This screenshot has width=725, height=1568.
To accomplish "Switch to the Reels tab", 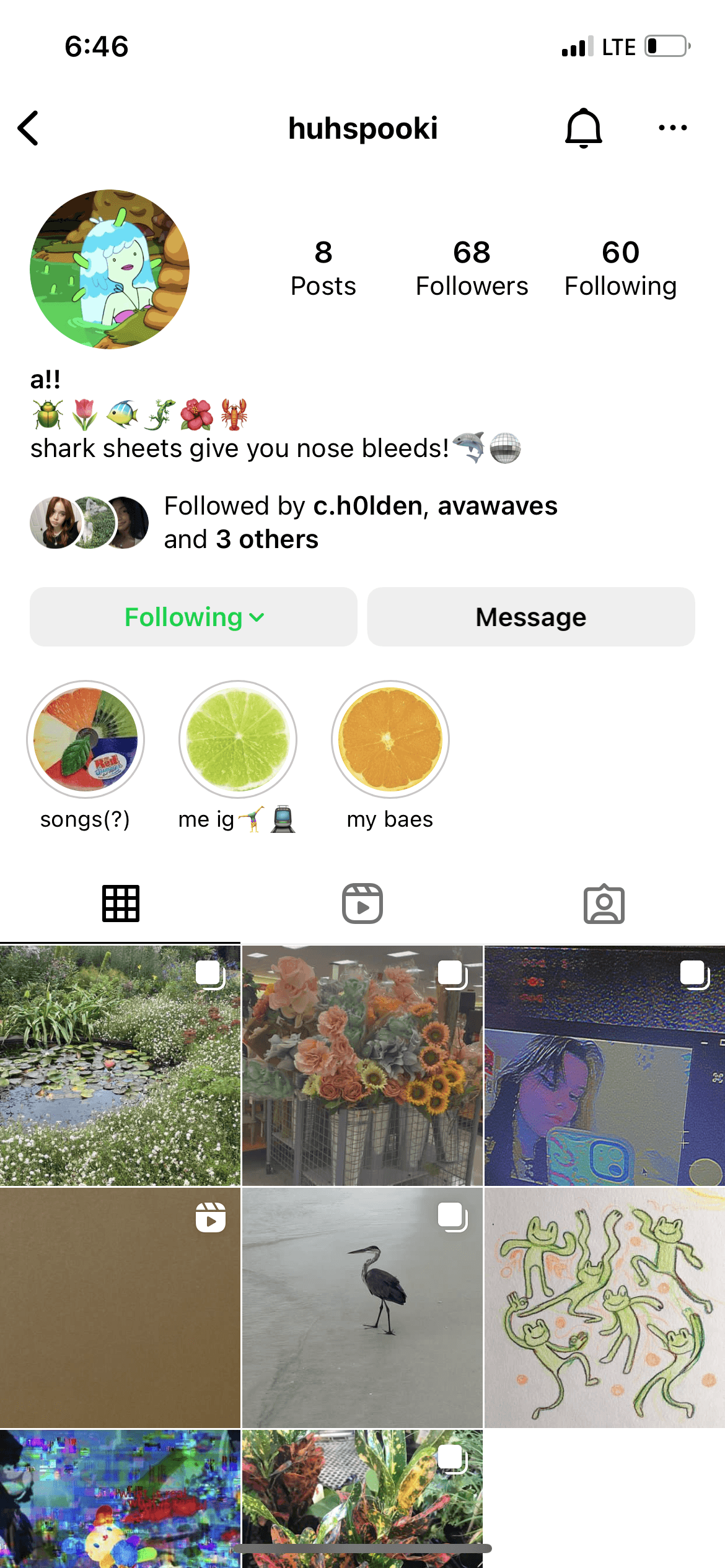I will point(362,904).
